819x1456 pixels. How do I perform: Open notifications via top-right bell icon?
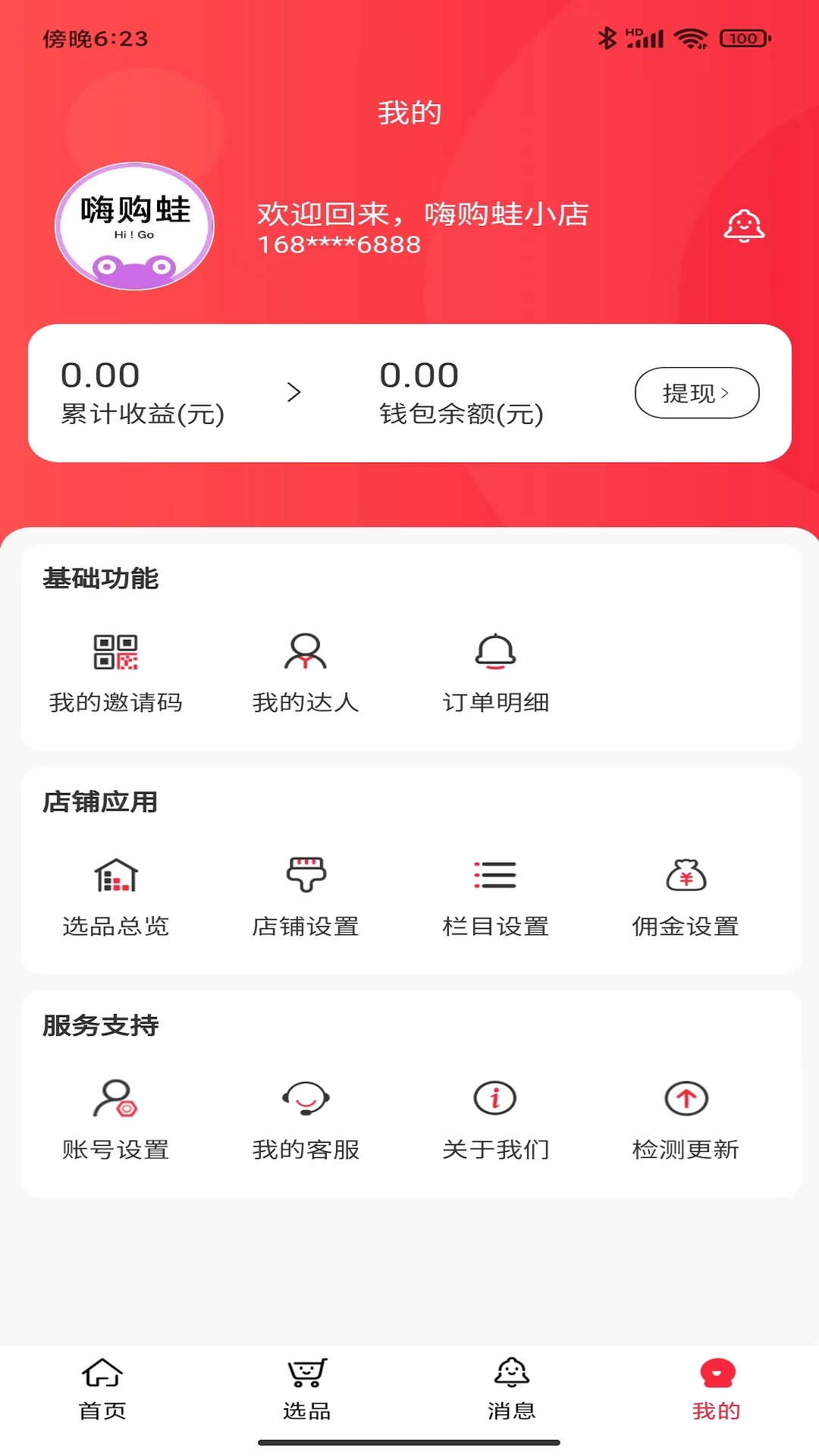point(743,225)
